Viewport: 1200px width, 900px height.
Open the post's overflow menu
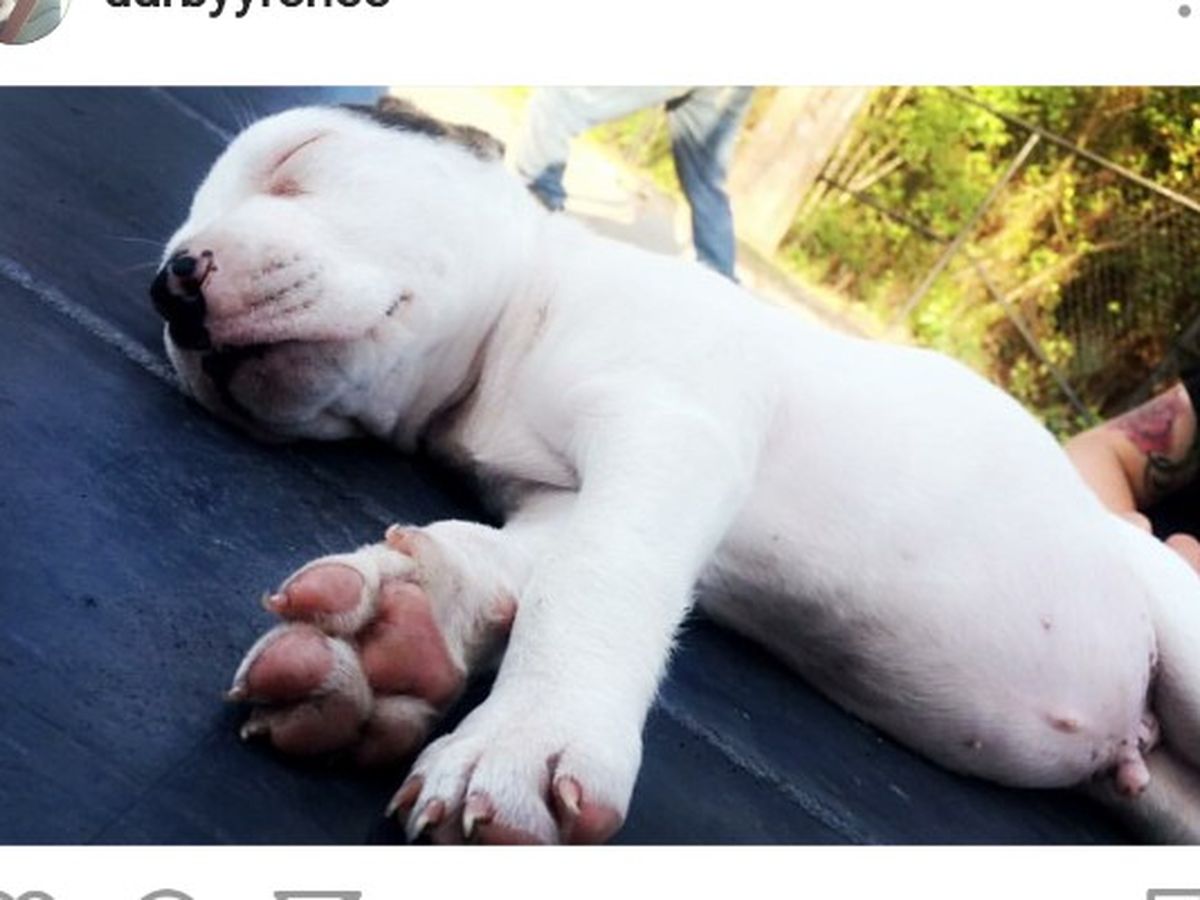(x=1186, y=10)
